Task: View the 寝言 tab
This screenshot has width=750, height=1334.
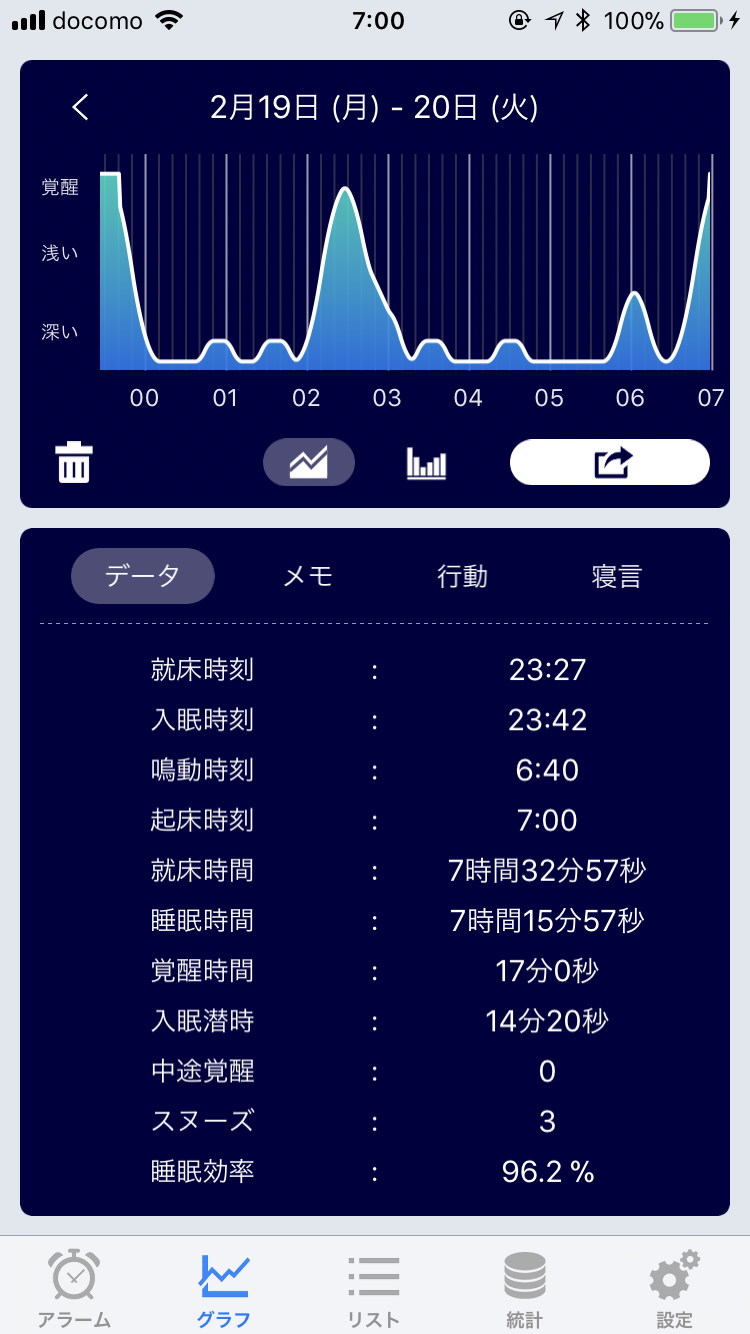Action: click(x=617, y=576)
